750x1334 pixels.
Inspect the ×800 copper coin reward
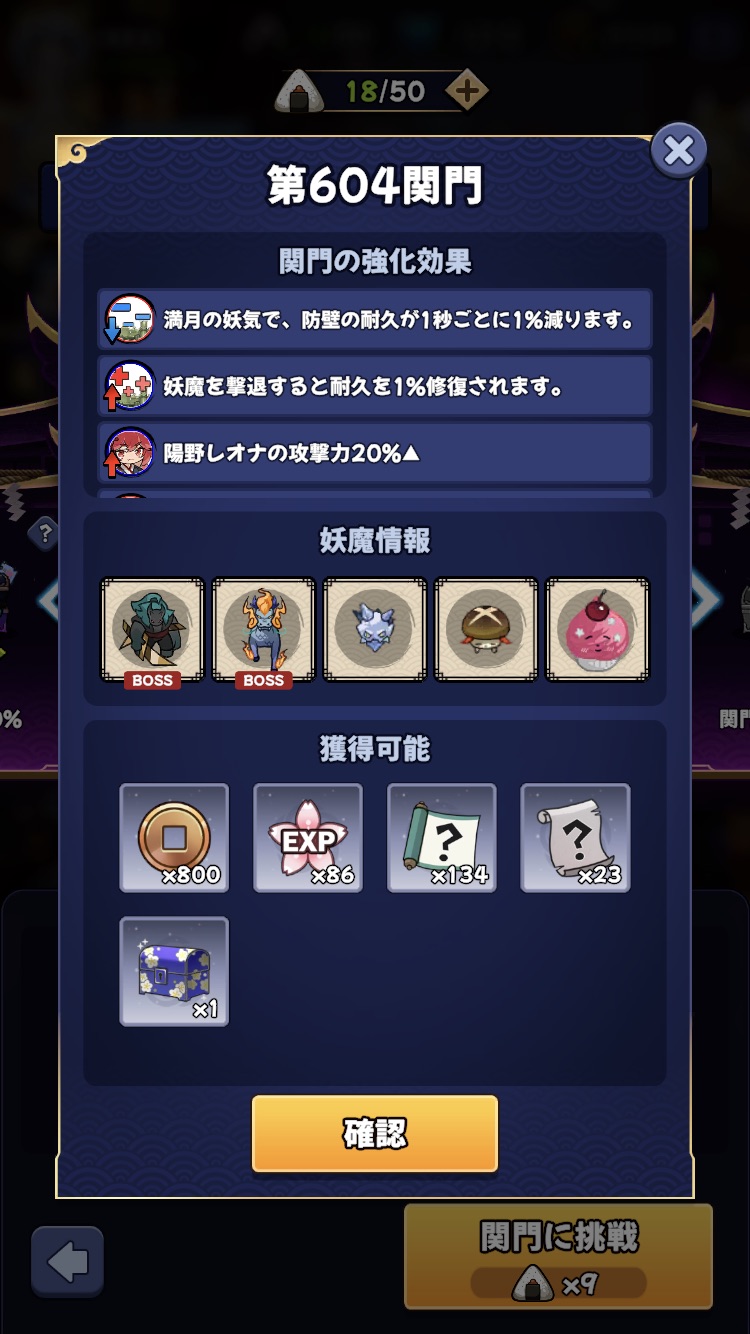[x=174, y=838]
